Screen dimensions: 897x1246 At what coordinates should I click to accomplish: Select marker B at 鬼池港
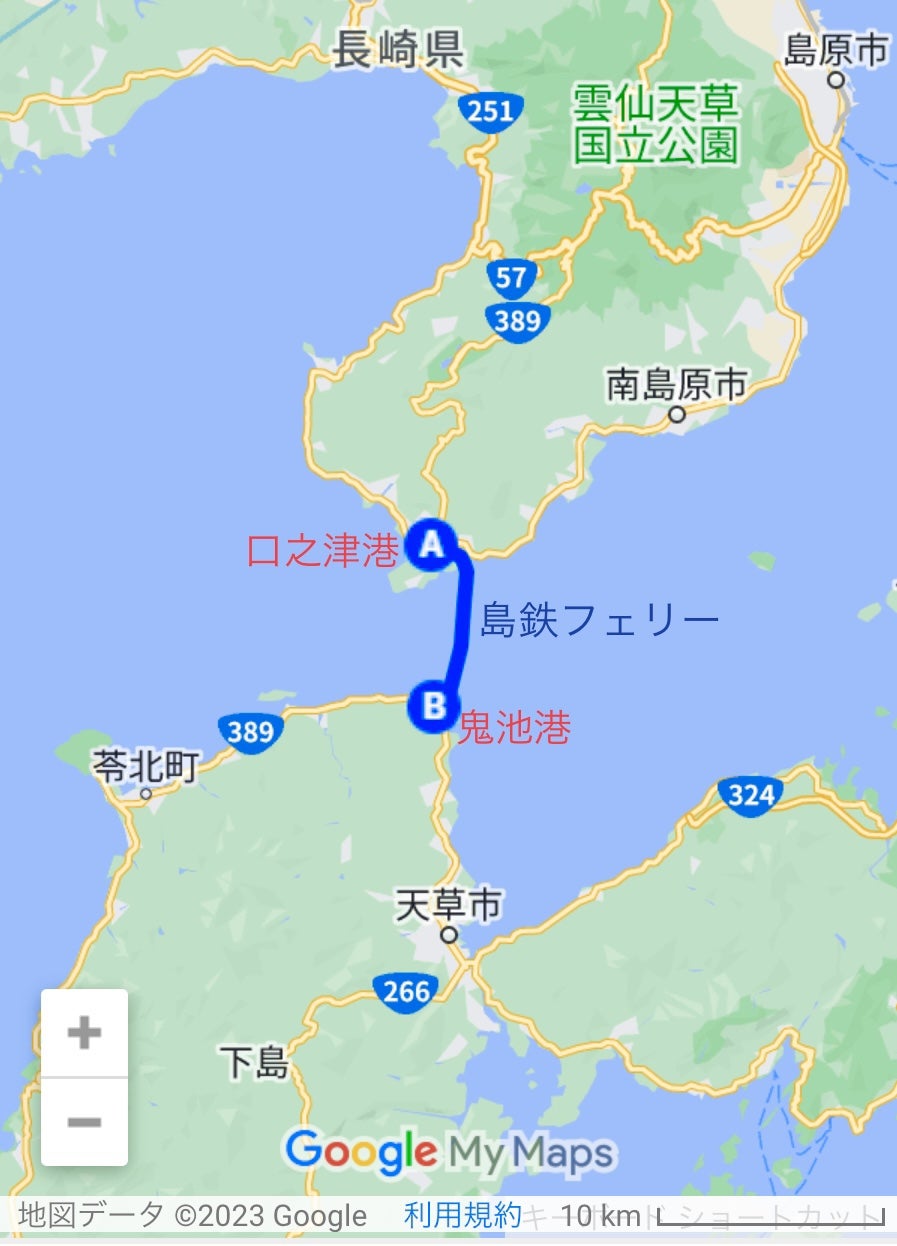(x=434, y=706)
